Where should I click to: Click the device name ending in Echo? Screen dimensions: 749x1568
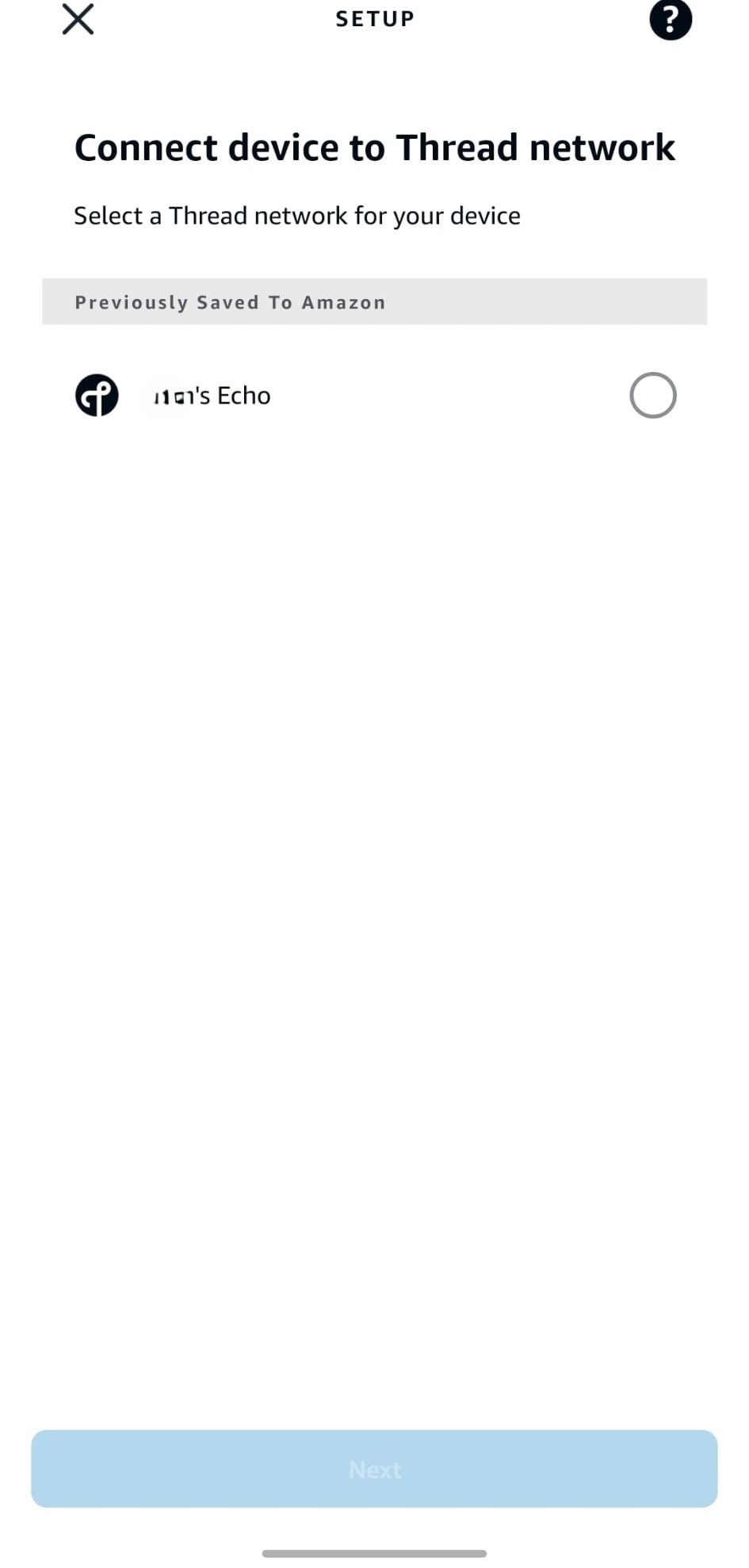pyautogui.click(x=210, y=394)
